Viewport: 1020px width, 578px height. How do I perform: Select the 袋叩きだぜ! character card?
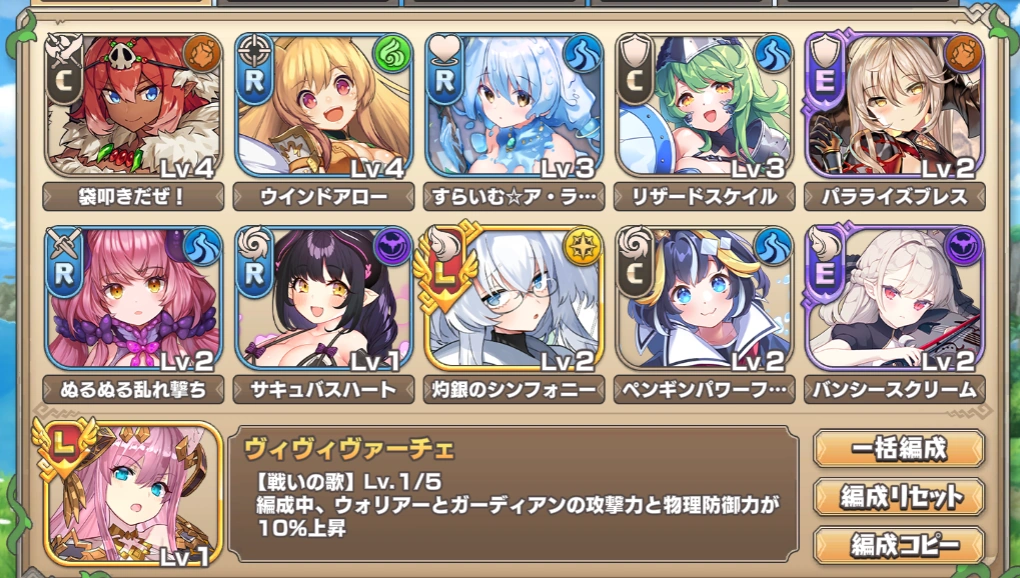click(133, 108)
